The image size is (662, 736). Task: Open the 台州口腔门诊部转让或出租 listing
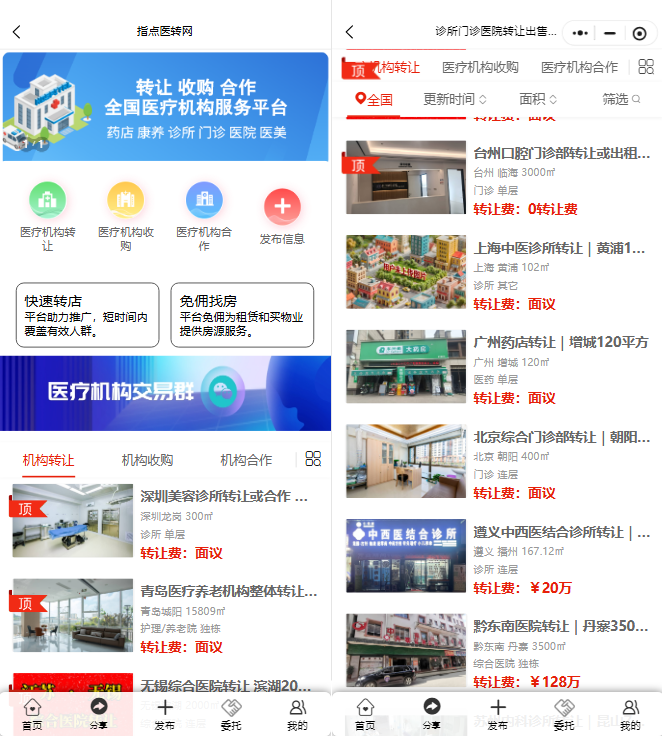click(559, 154)
